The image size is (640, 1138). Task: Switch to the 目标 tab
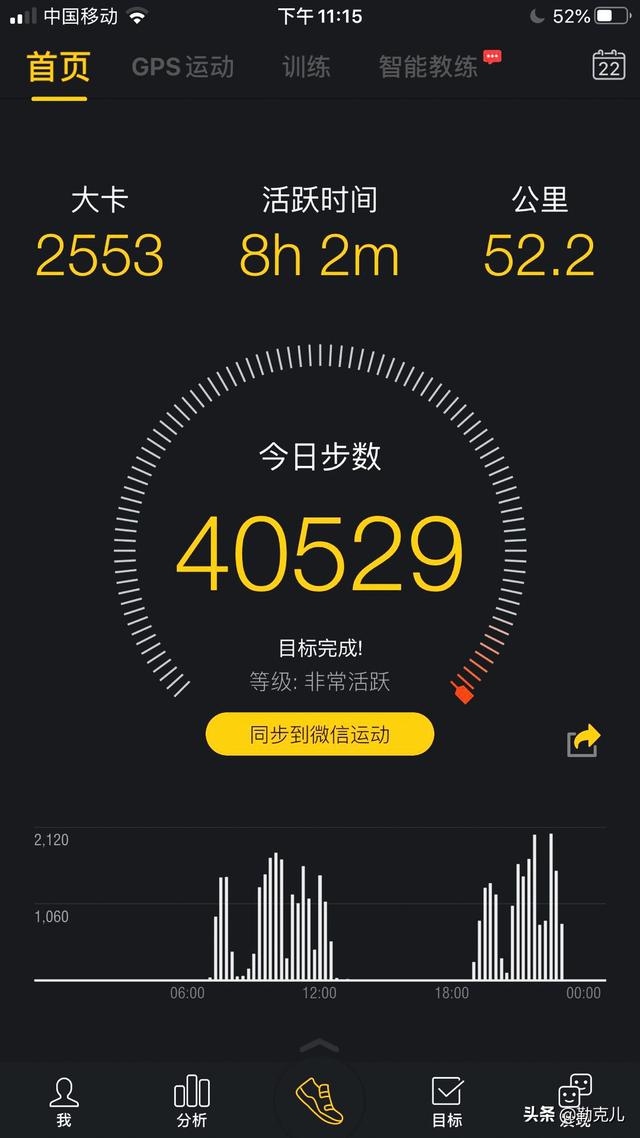click(447, 1100)
